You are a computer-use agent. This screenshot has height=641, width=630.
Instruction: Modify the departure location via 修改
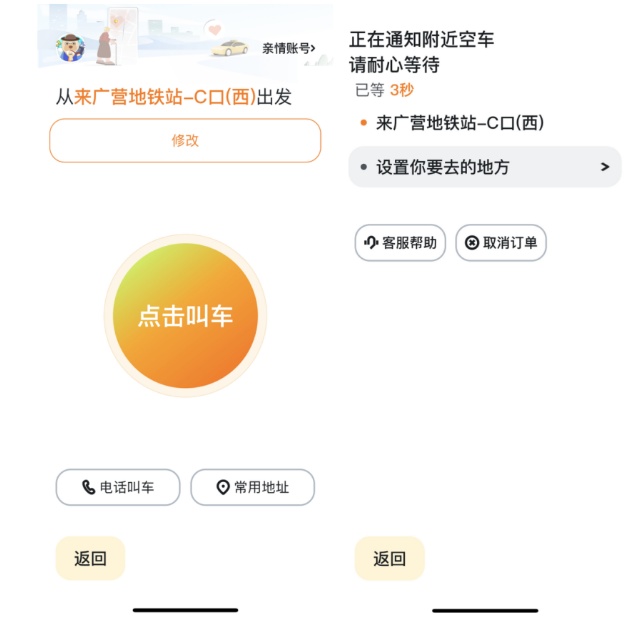(x=185, y=141)
